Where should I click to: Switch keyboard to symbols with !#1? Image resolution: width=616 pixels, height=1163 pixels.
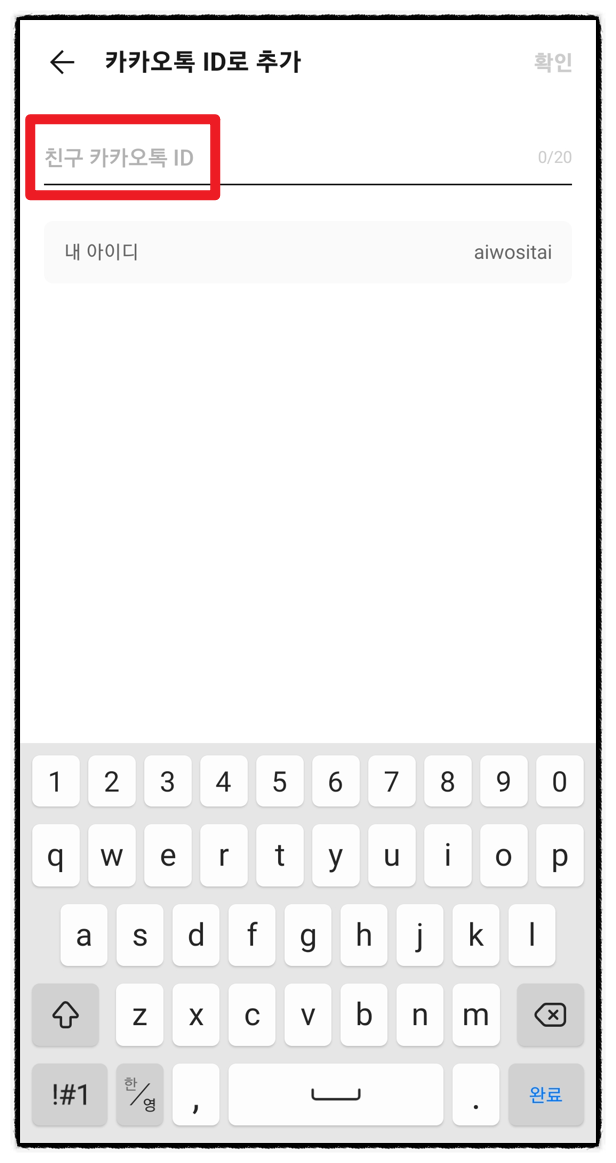(x=70, y=1094)
